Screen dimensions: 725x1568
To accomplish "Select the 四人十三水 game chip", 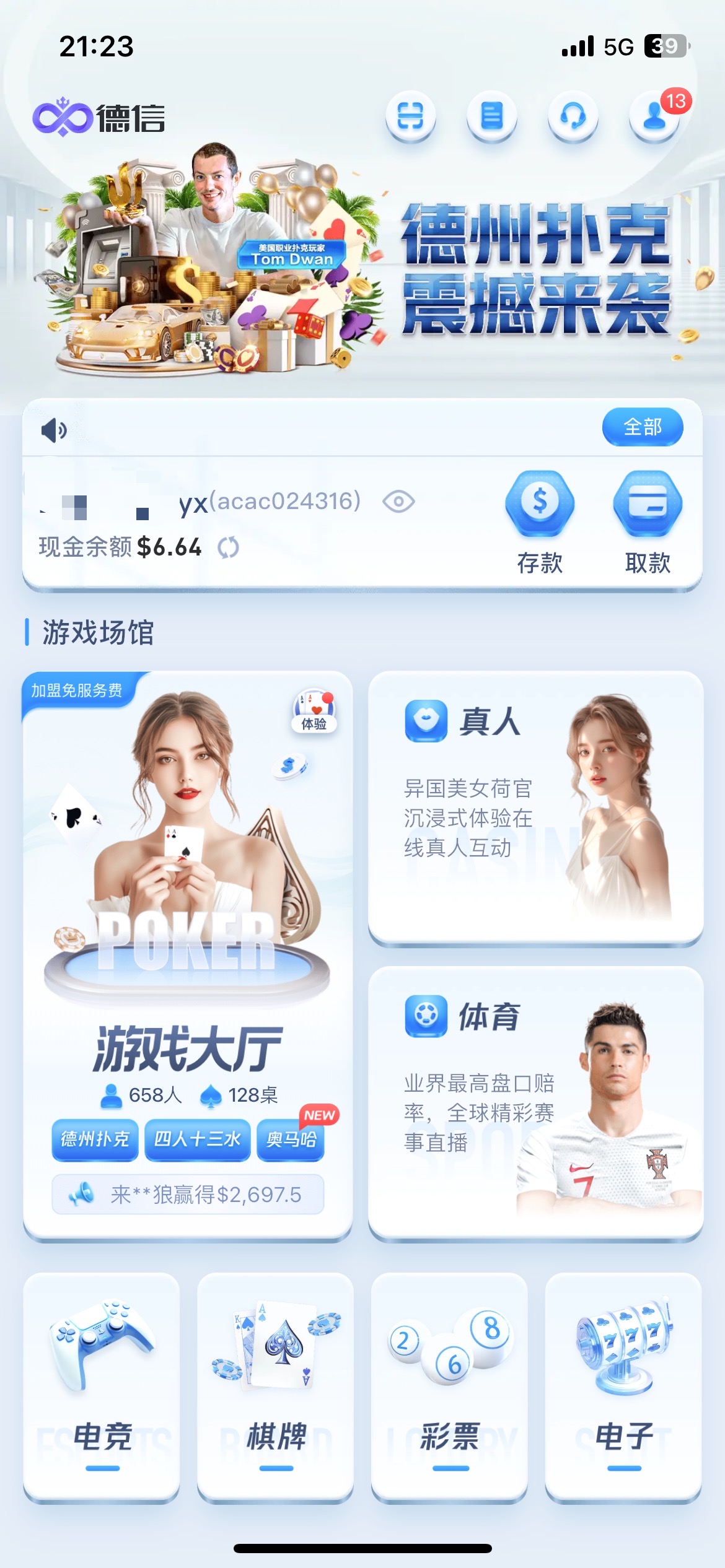I will (197, 1139).
